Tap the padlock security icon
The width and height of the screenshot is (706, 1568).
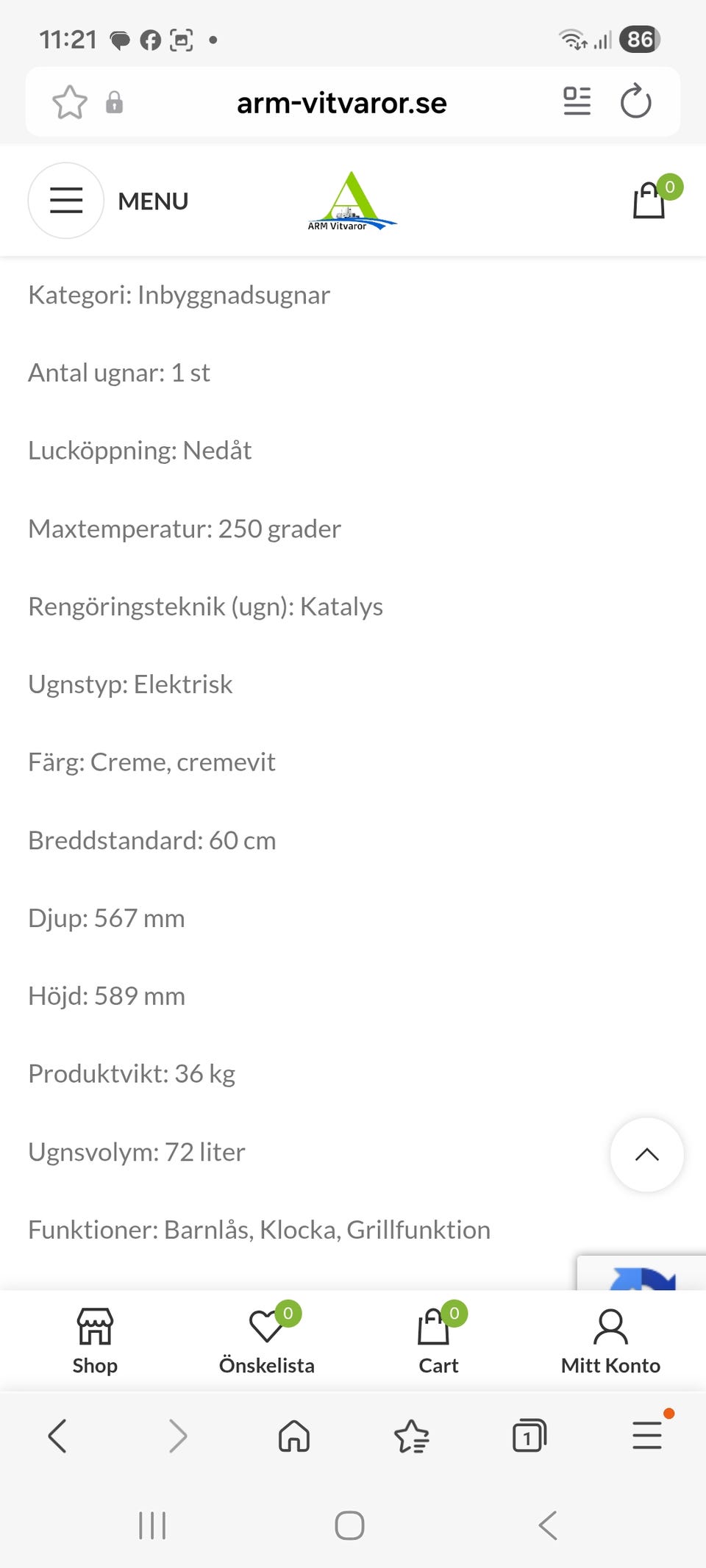pos(114,101)
